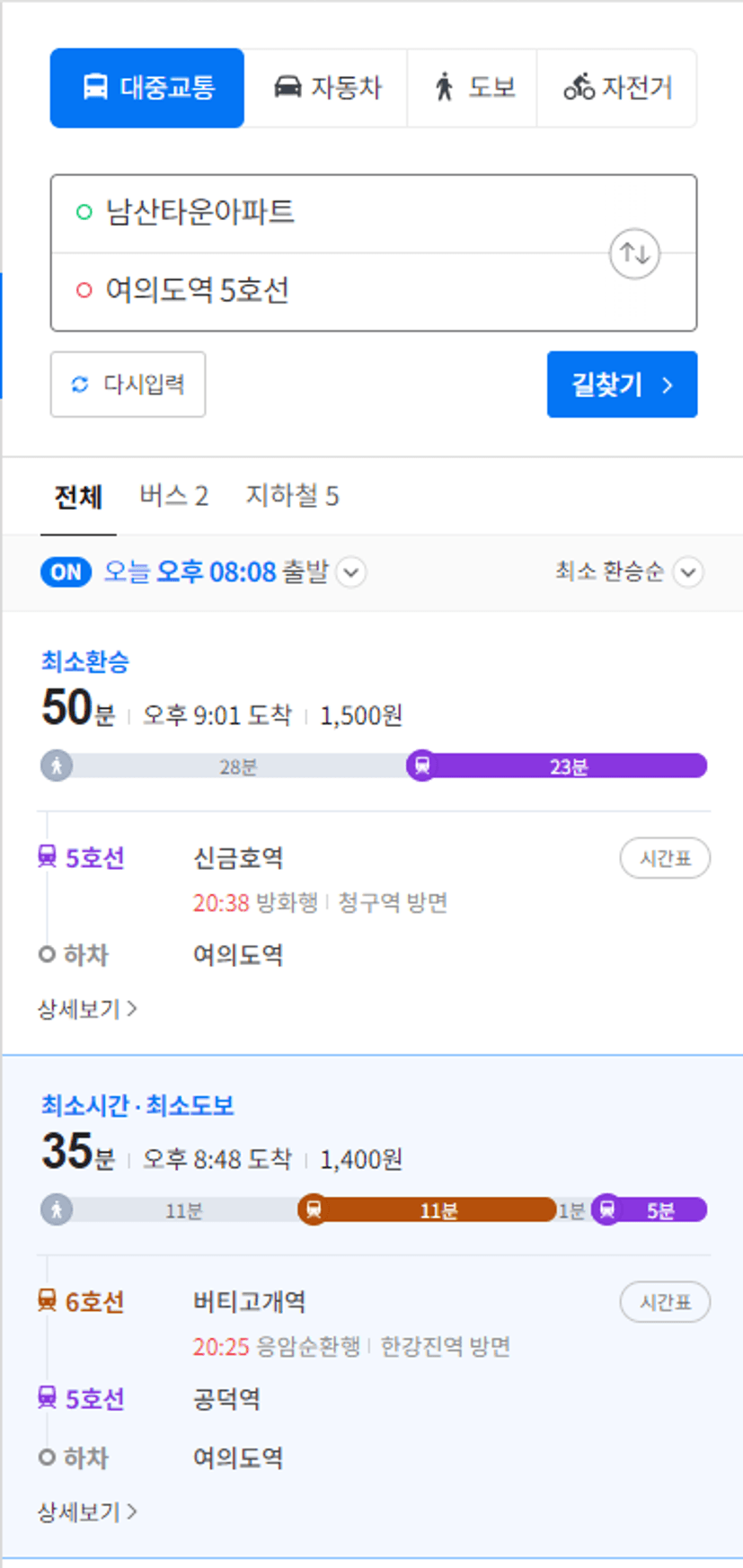The height and width of the screenshot is (1568, 743).
Task: Toggle the ON departure time switch
Action: (x=66, y=572)
